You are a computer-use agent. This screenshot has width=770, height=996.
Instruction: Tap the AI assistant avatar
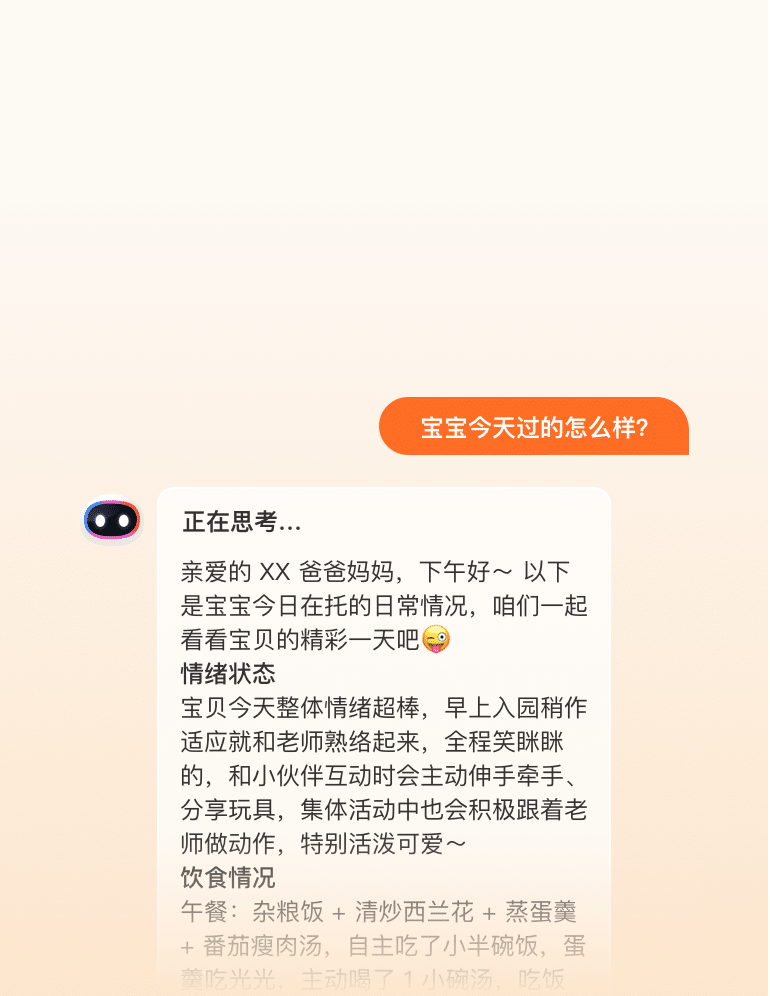111,520
